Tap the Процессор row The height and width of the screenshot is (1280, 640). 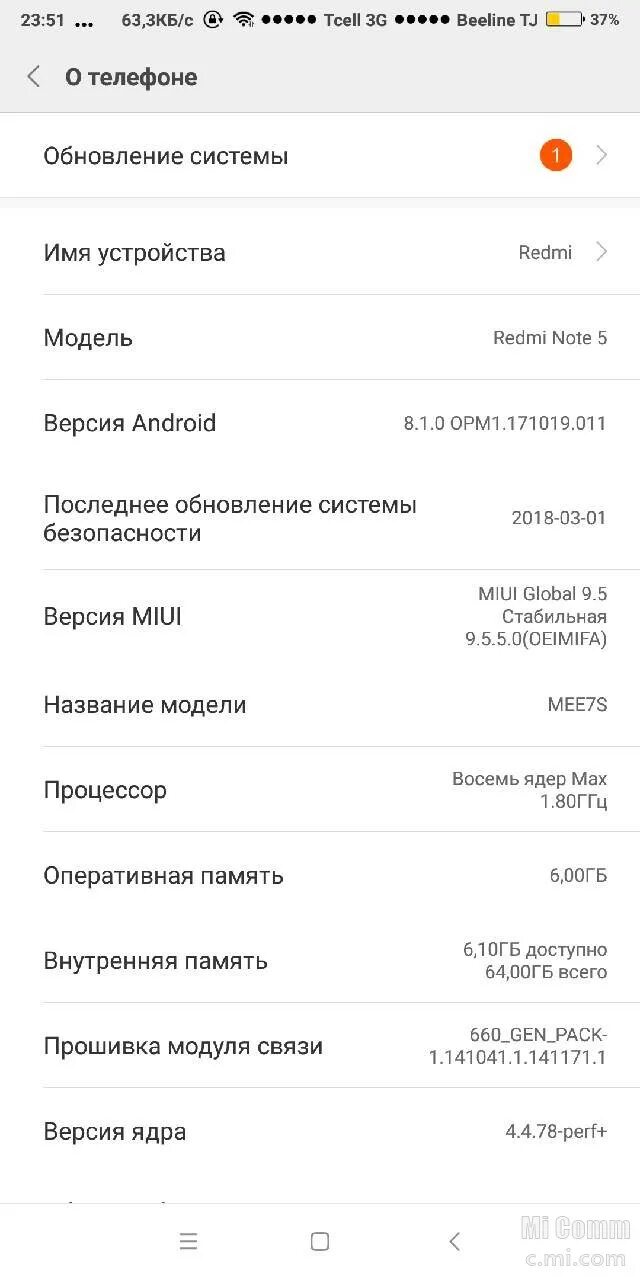coord(320,790)
